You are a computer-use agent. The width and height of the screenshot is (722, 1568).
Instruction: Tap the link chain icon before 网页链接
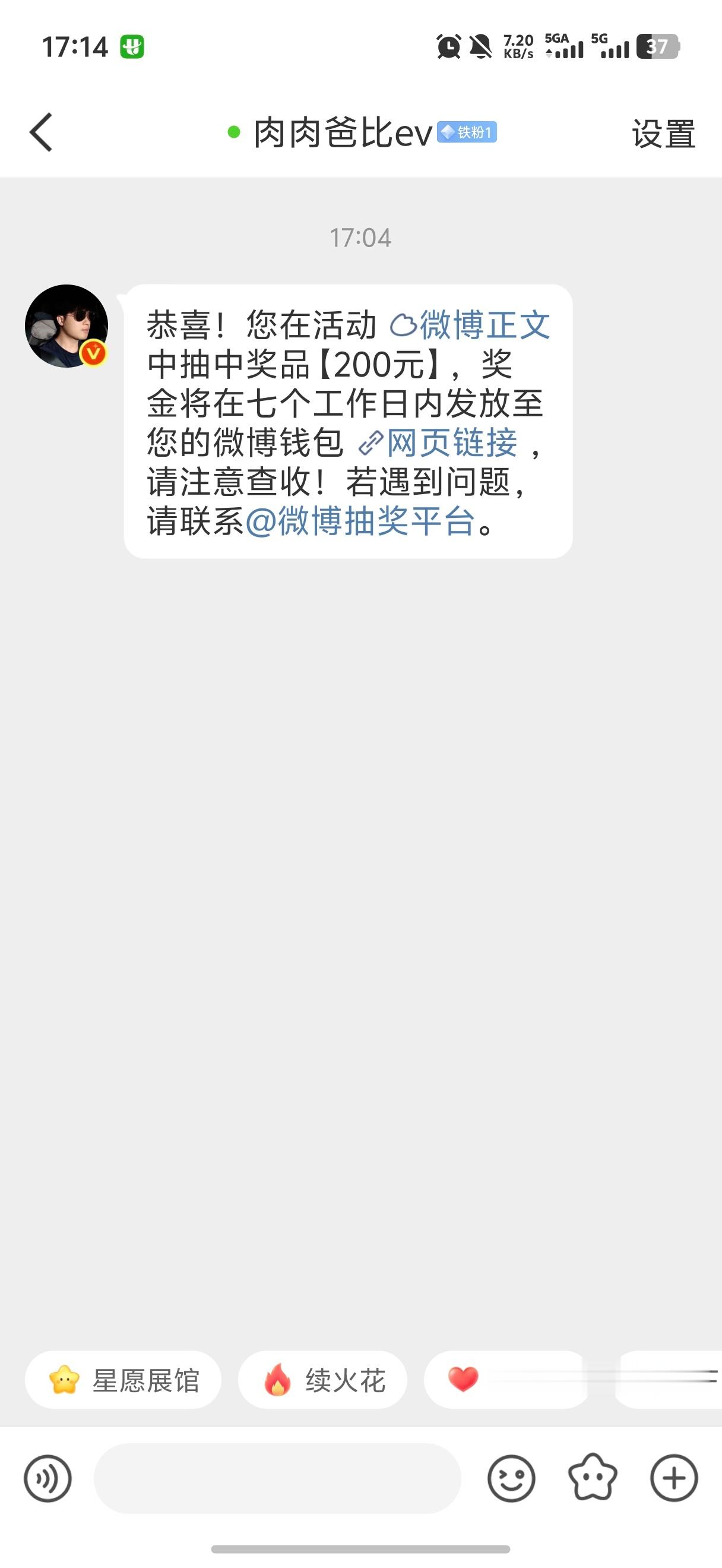pyautogui.click(x=372, y=445)
